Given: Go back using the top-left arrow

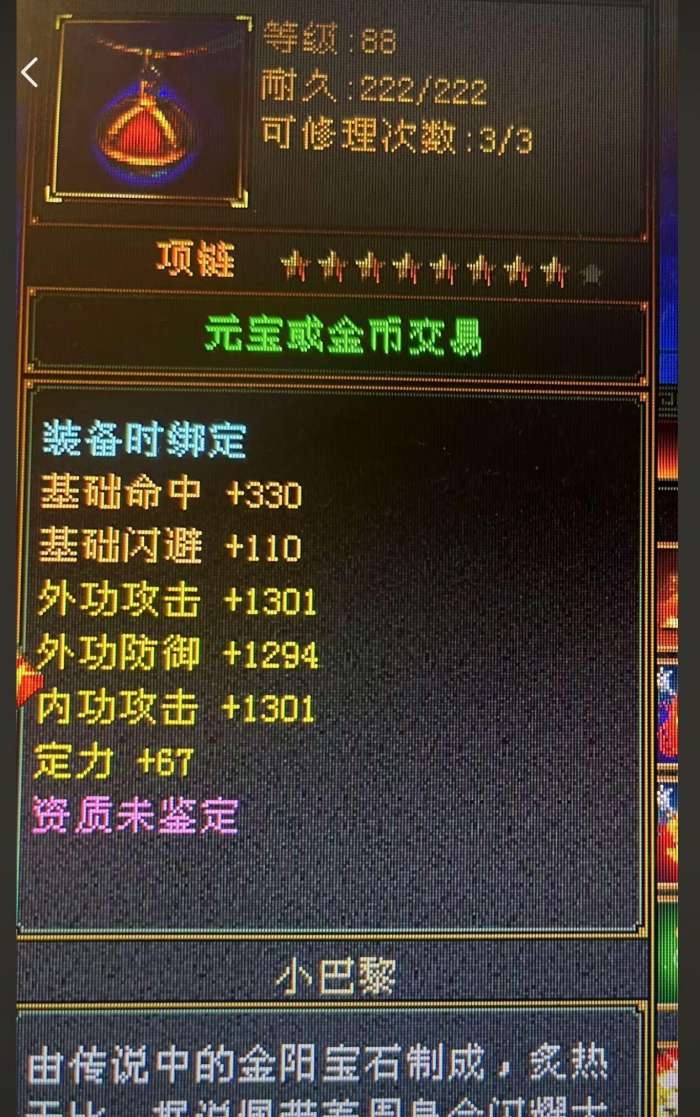Looking at the screenshot, I should click(30, 72).
